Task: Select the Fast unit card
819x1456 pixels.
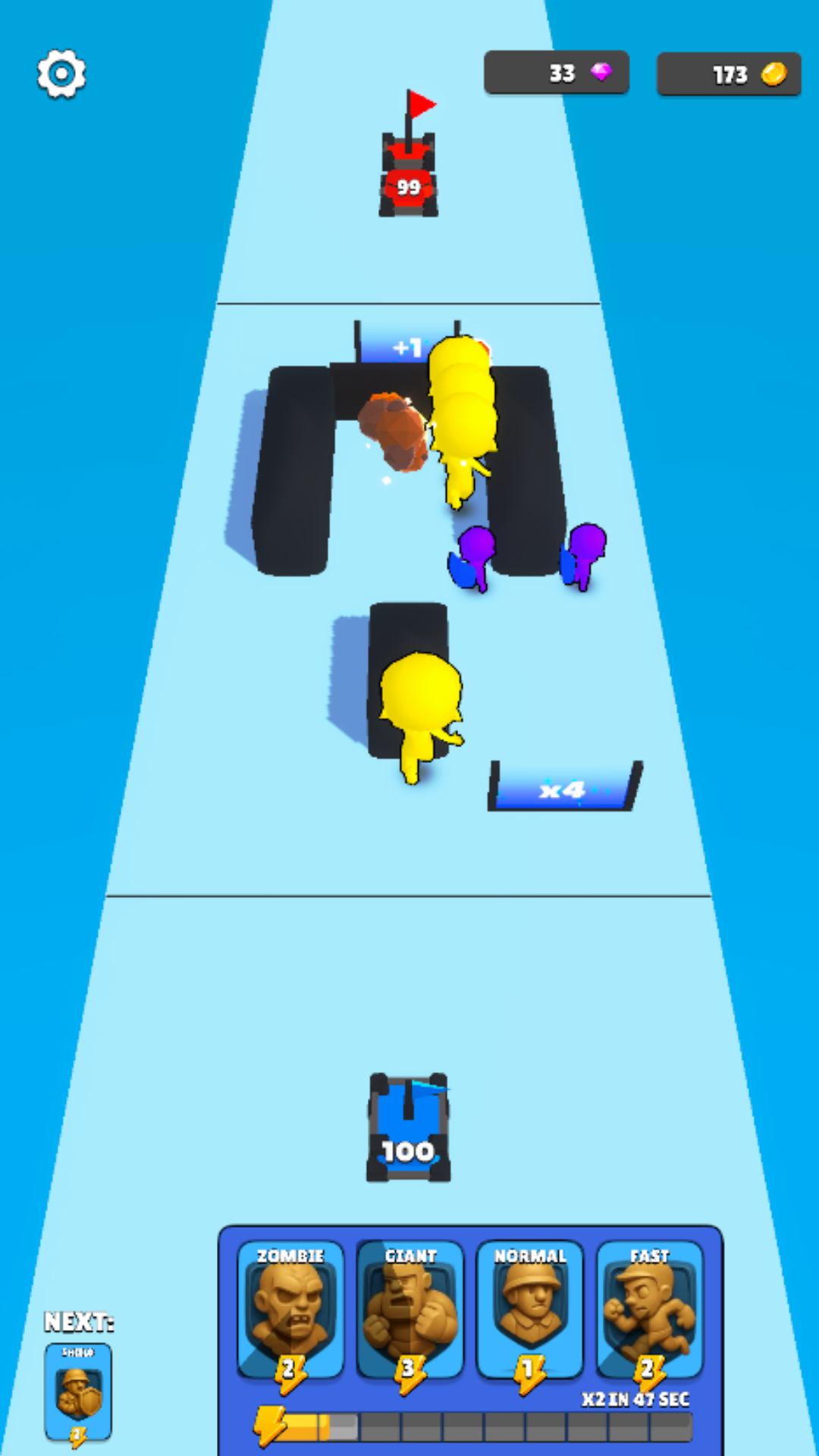Action: tap(650, 1310)
